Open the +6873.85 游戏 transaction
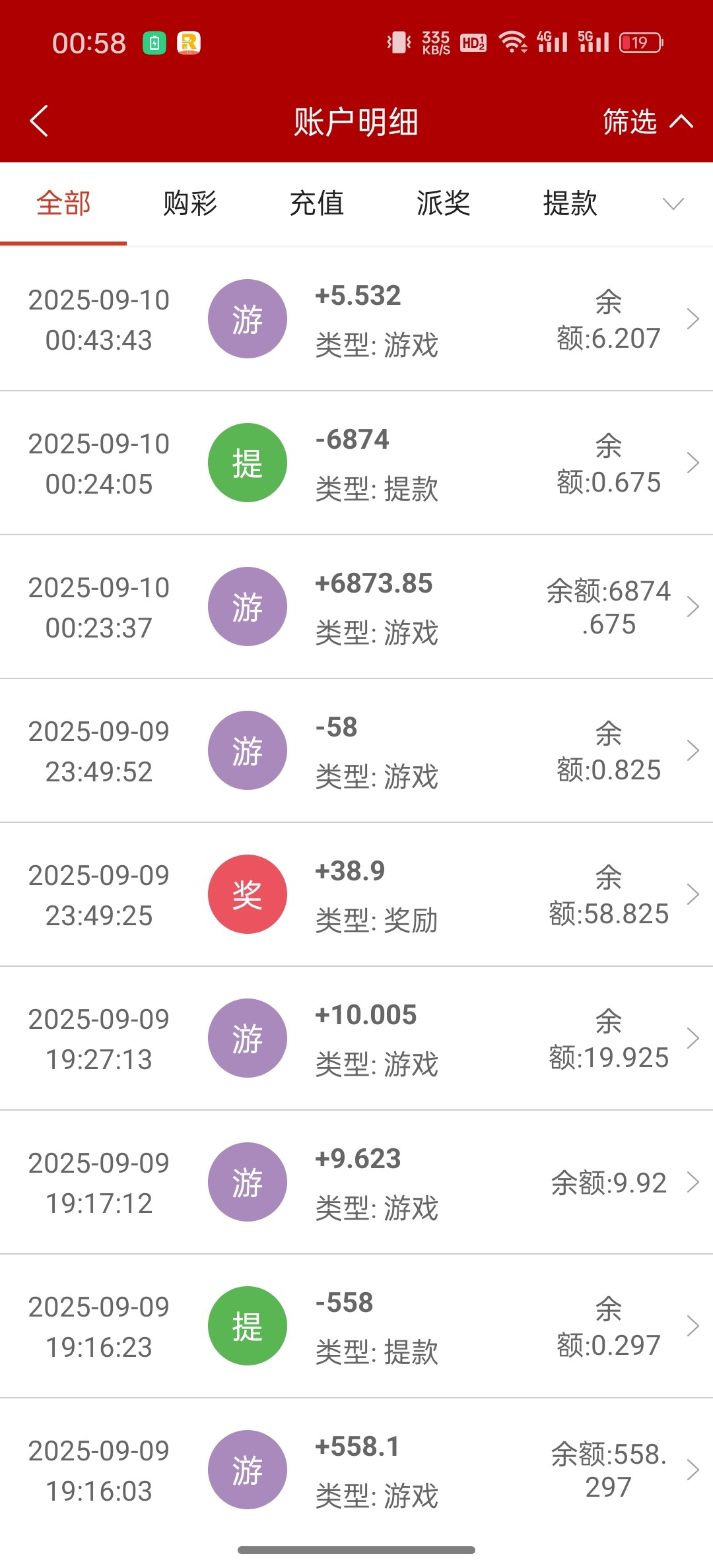 pos(356,607)
